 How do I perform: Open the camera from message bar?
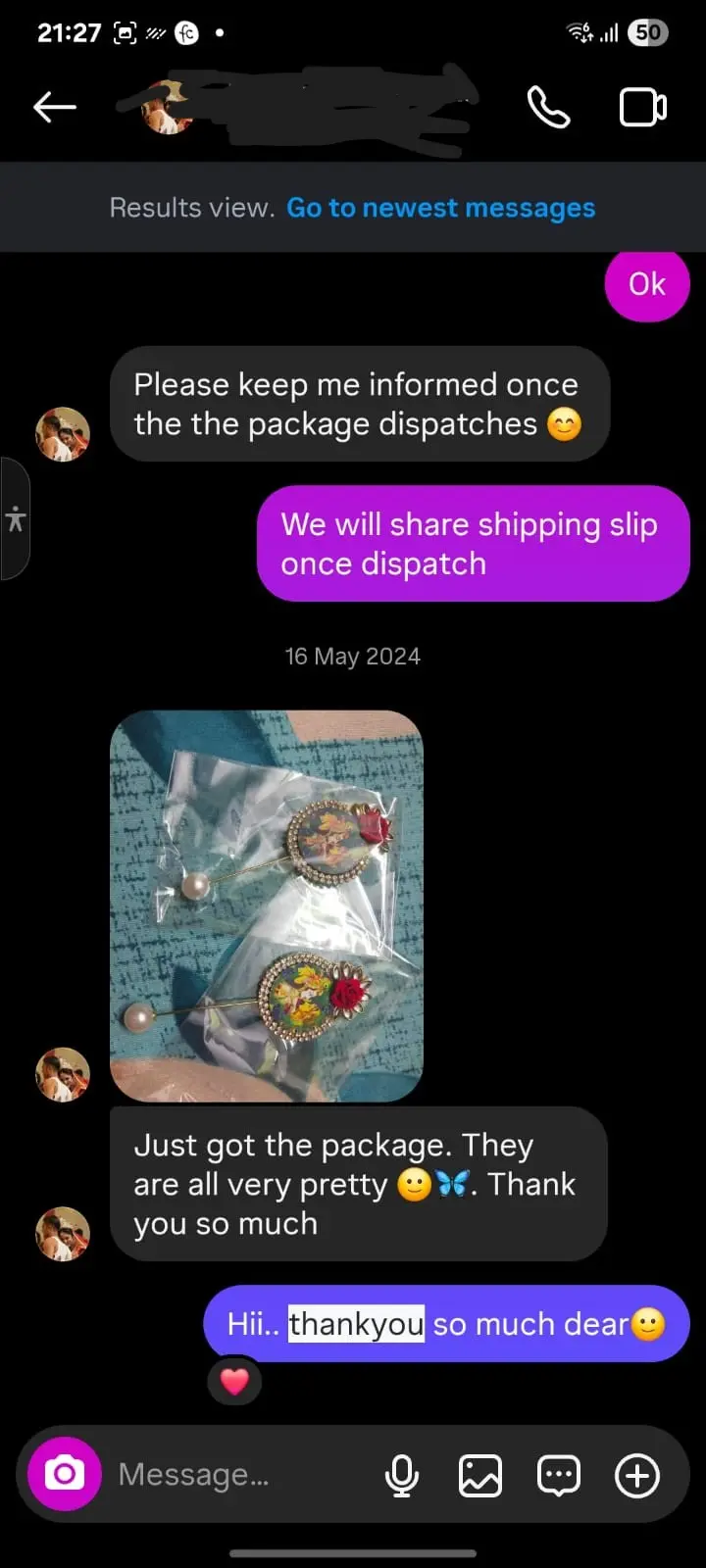click(x=65, y=1474)
